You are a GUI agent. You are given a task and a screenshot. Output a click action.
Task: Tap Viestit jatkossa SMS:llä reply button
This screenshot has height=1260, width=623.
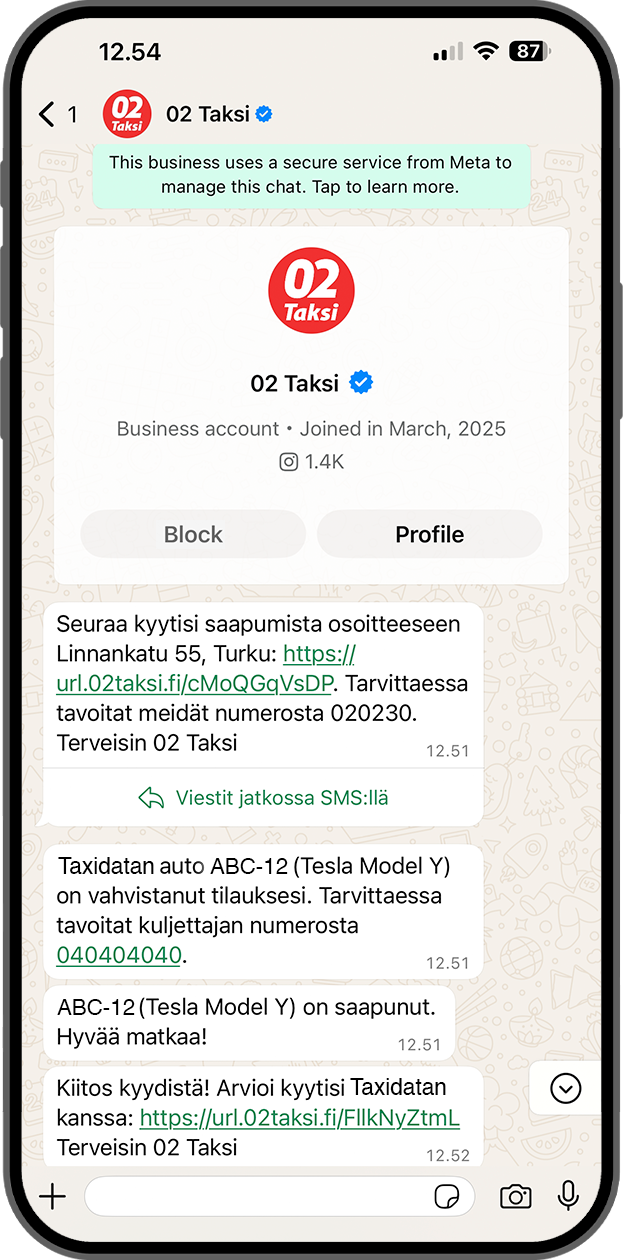pyautogui.click(x=263, y=797)
